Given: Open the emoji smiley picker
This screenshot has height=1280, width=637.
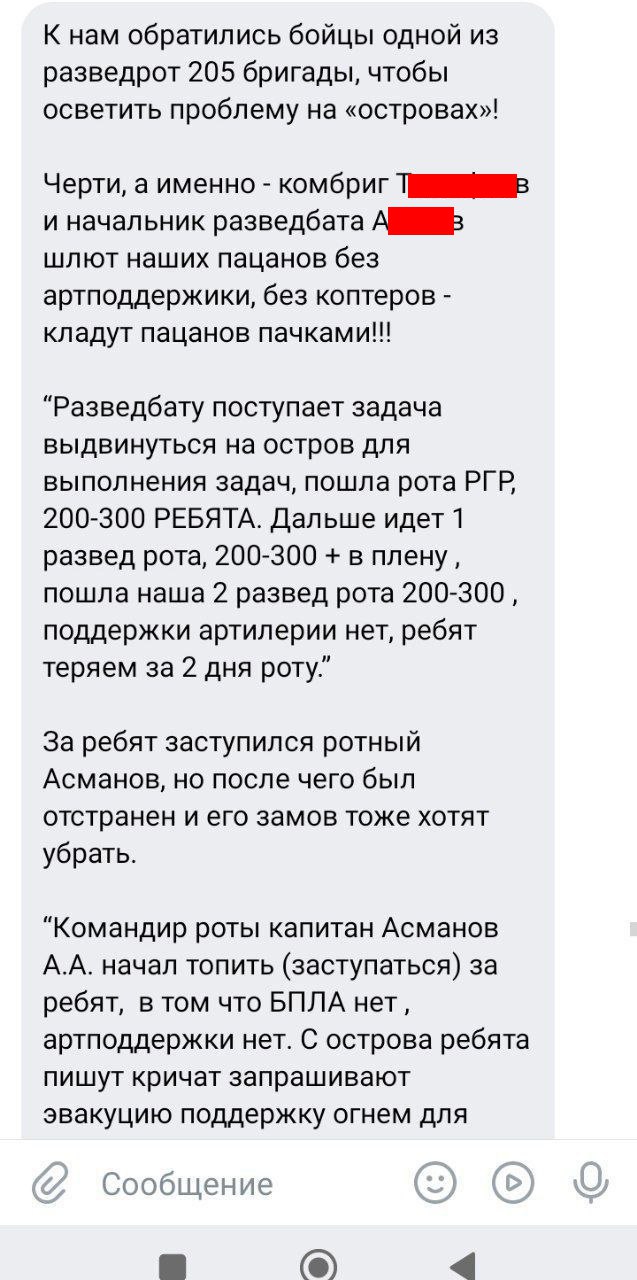Looking at the screenshot, I should coord(435,1184).
